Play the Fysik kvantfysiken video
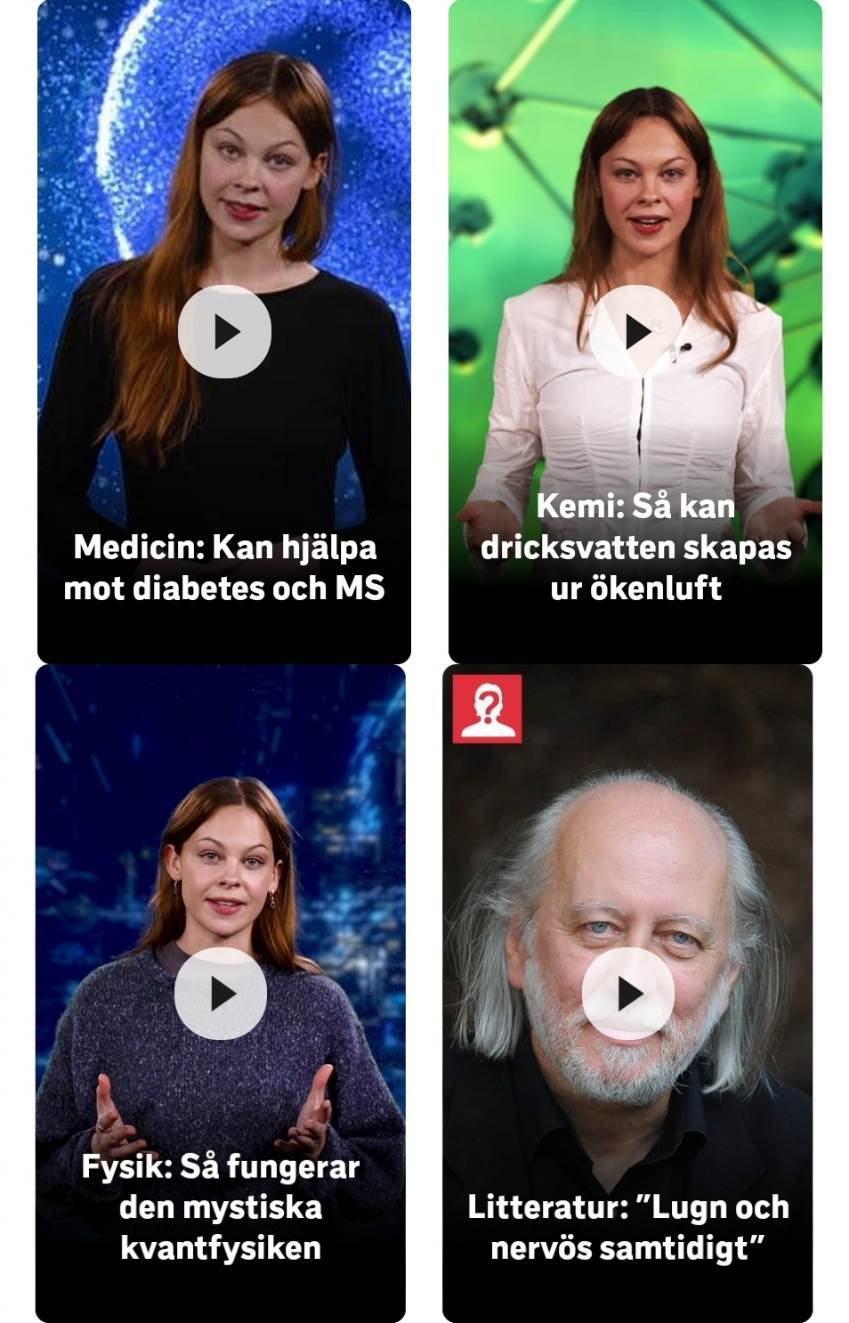849x1323 pixels. tap(220, 994)
